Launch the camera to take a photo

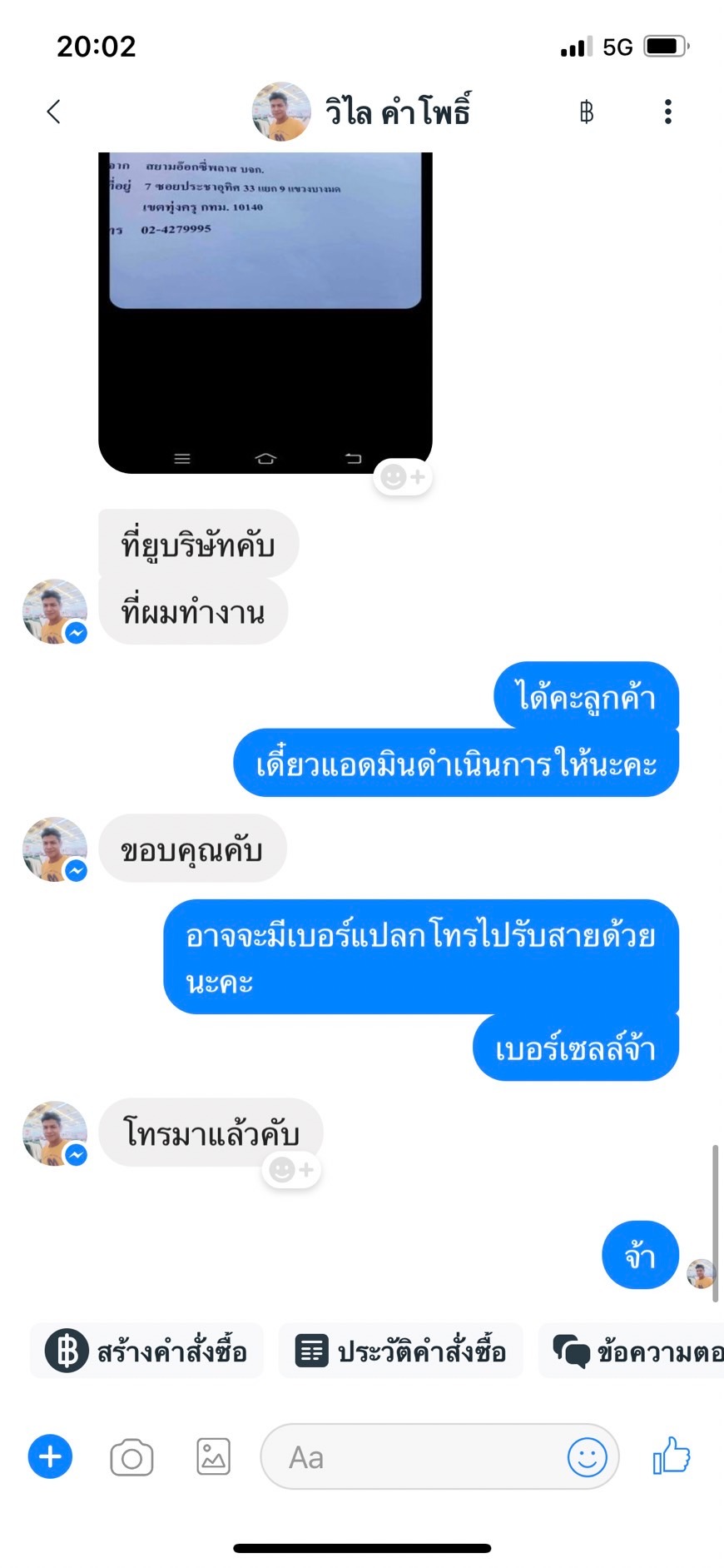(131, 1457)
